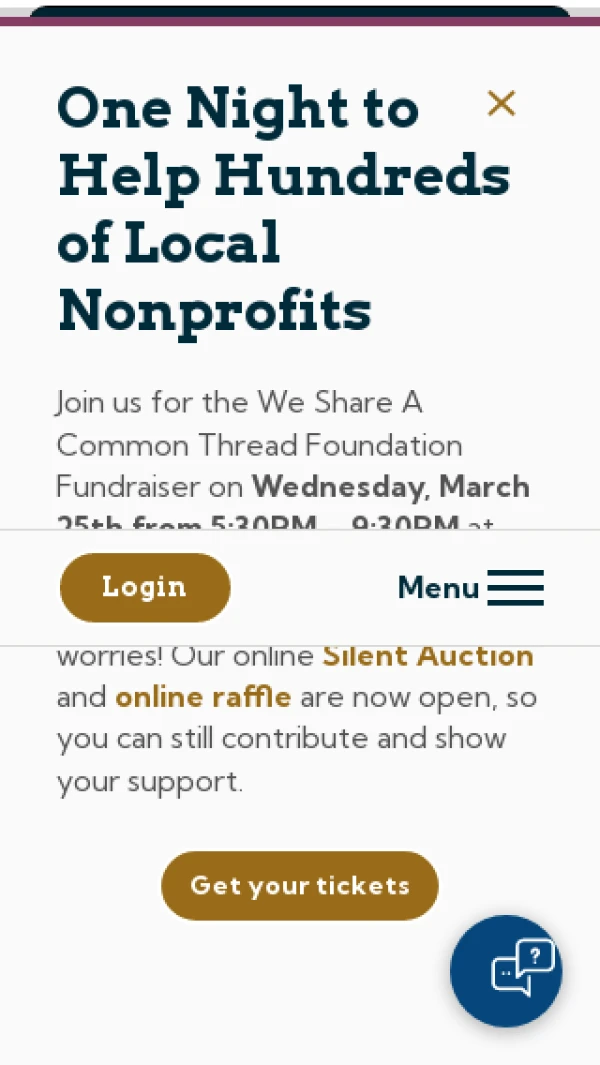
Task: Tap Get your tickets
Action: (x=299, y=886)
